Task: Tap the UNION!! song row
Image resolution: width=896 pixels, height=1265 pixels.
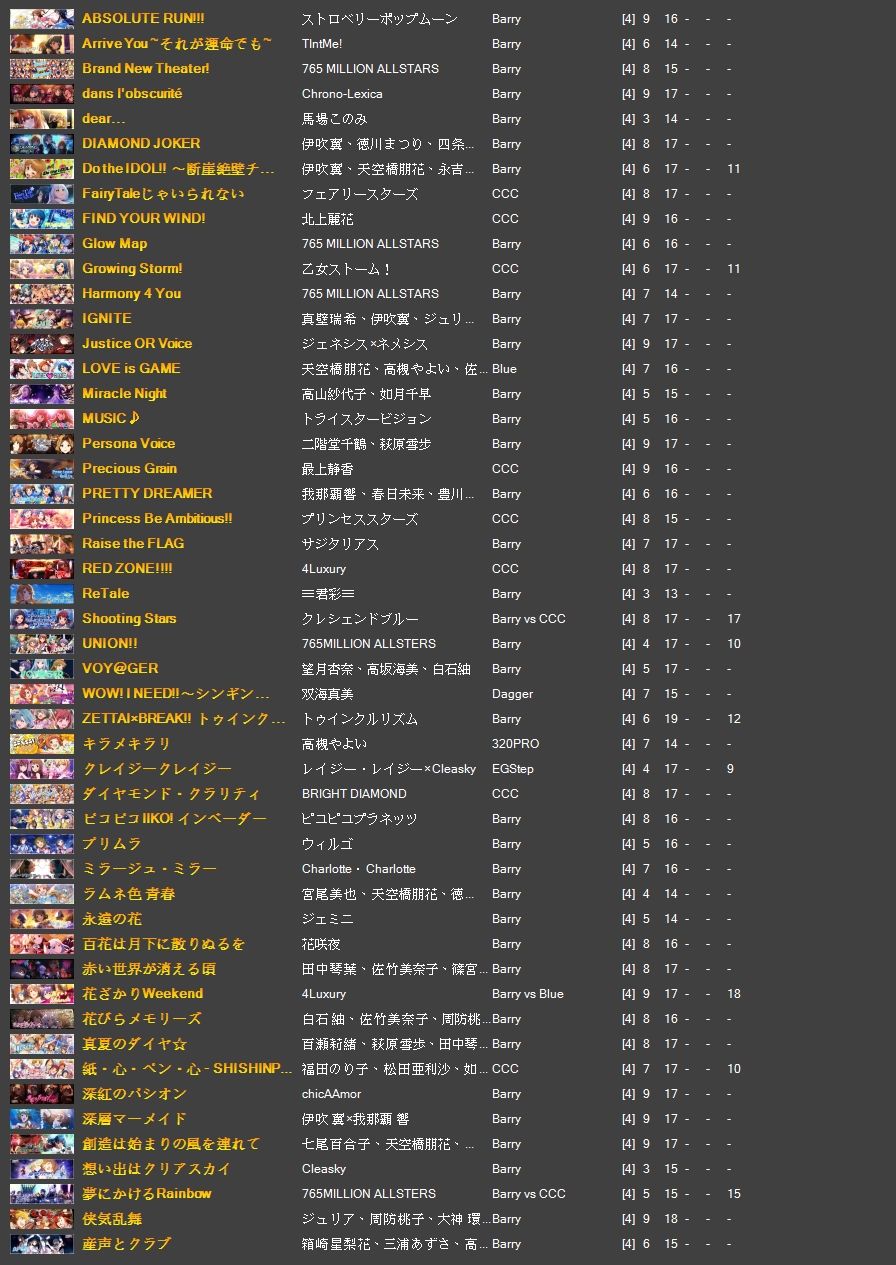Action: coord(110,644)
